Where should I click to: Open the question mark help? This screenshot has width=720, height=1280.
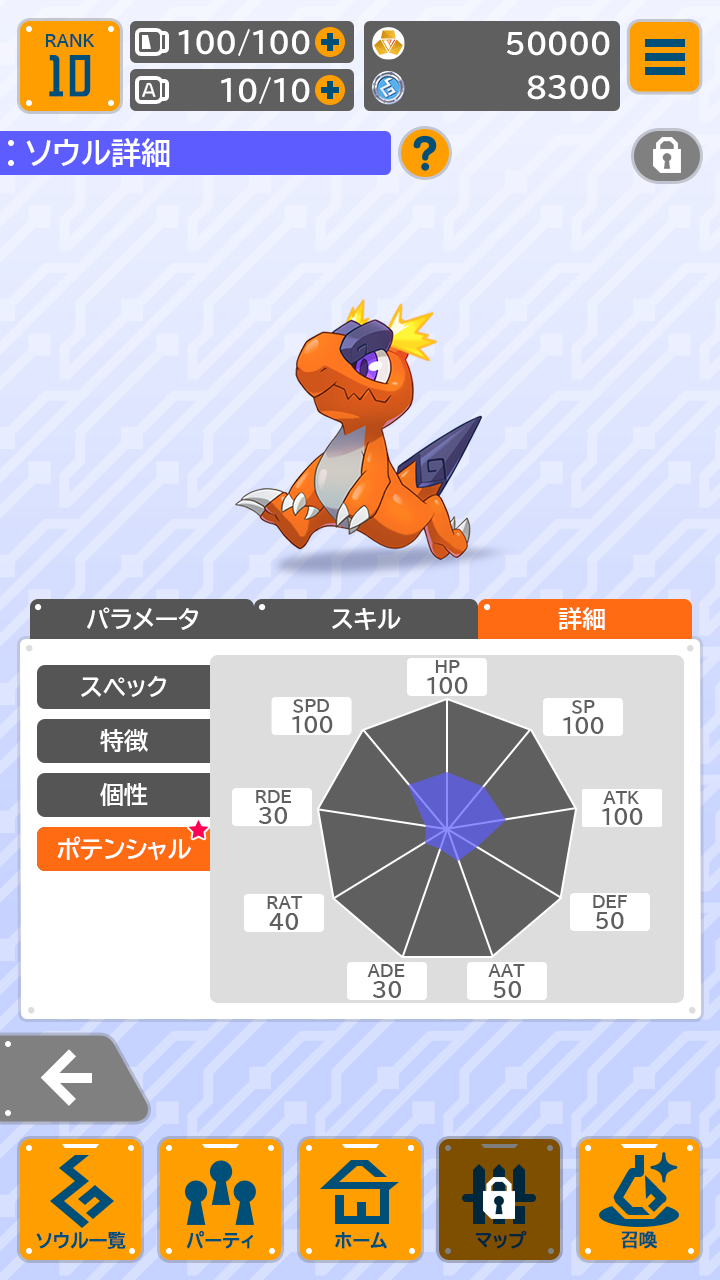(425, 154)
